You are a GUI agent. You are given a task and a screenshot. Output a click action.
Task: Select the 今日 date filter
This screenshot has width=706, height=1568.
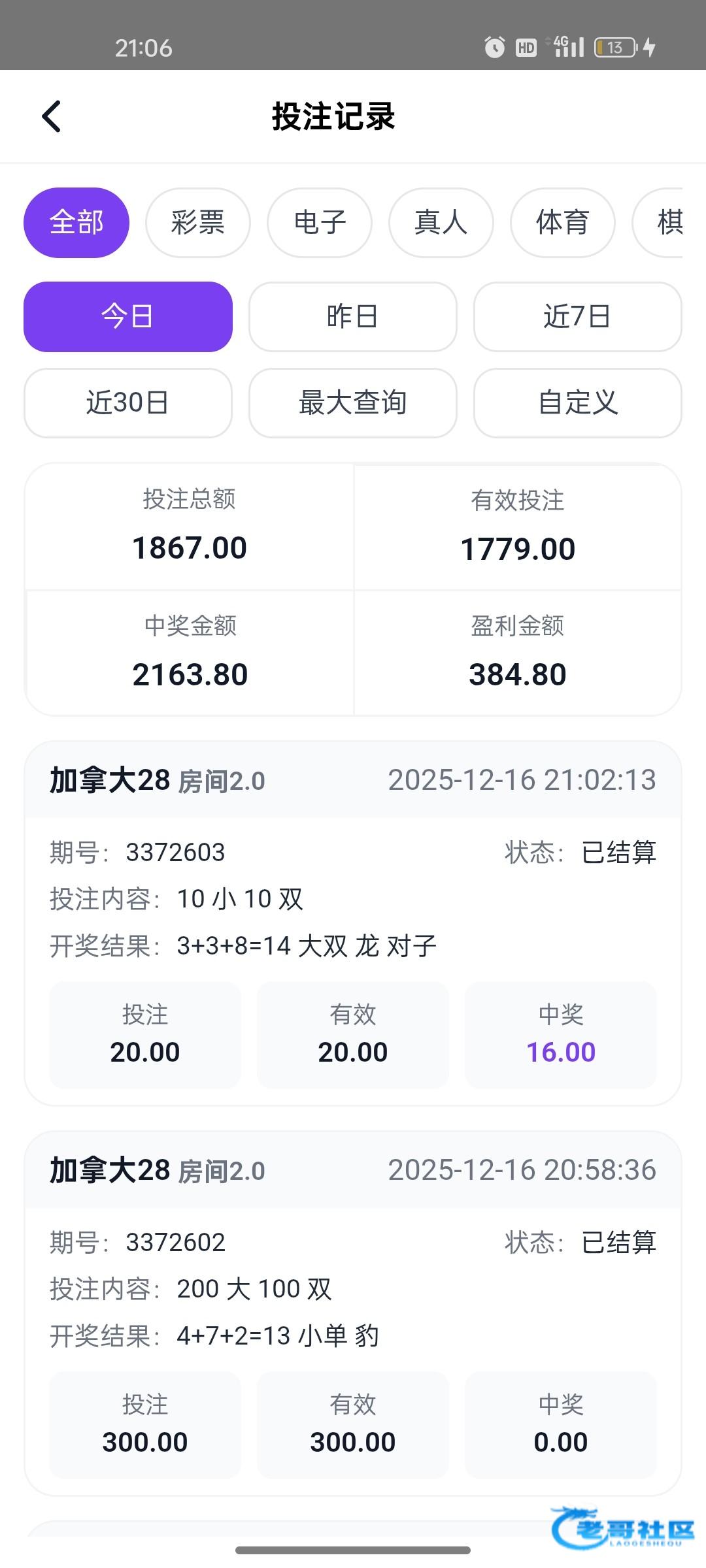tap(128, 317)
